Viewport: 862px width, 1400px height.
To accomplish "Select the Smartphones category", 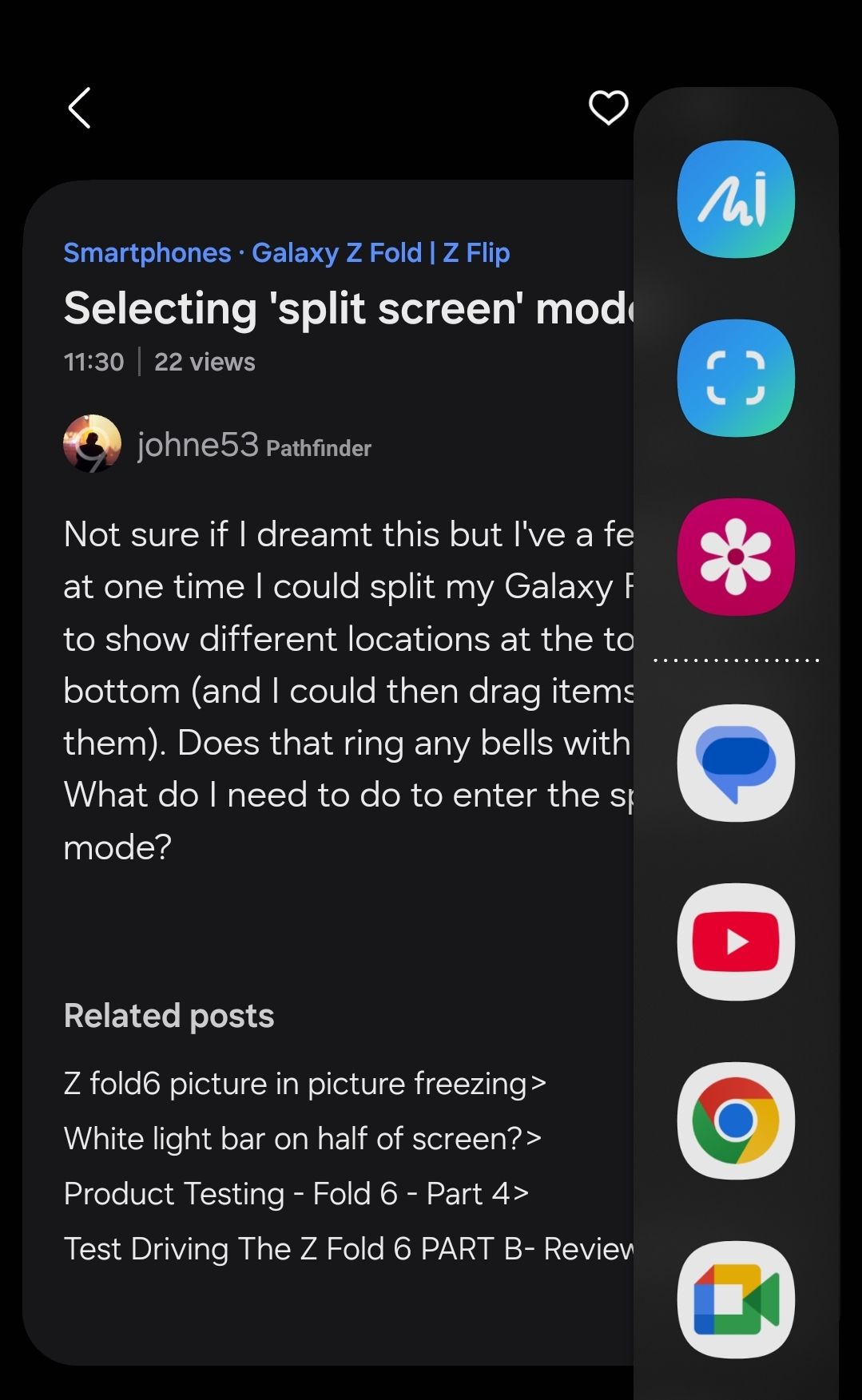I will click(x=146, y=252).
